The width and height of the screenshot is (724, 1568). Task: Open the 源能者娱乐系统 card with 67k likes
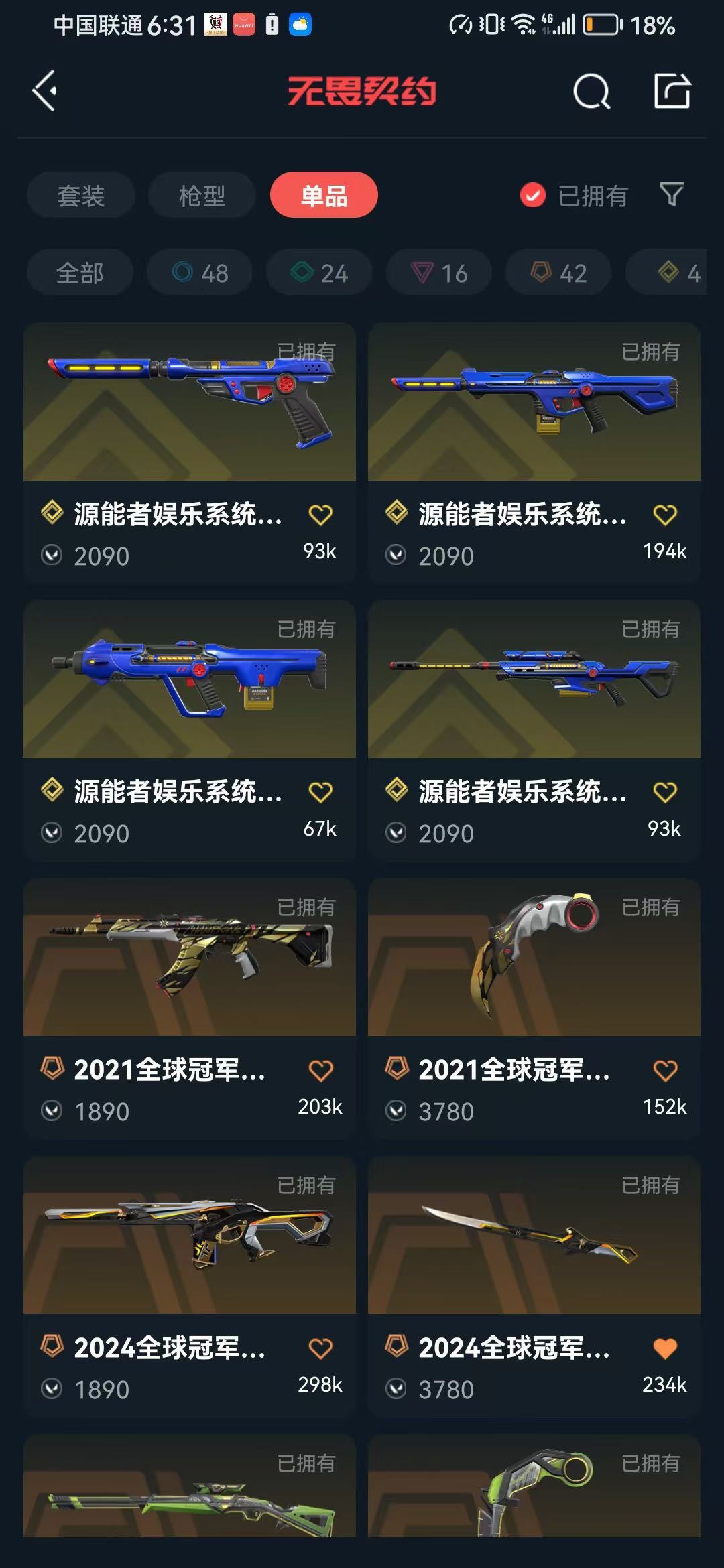(x=190, y=730)
